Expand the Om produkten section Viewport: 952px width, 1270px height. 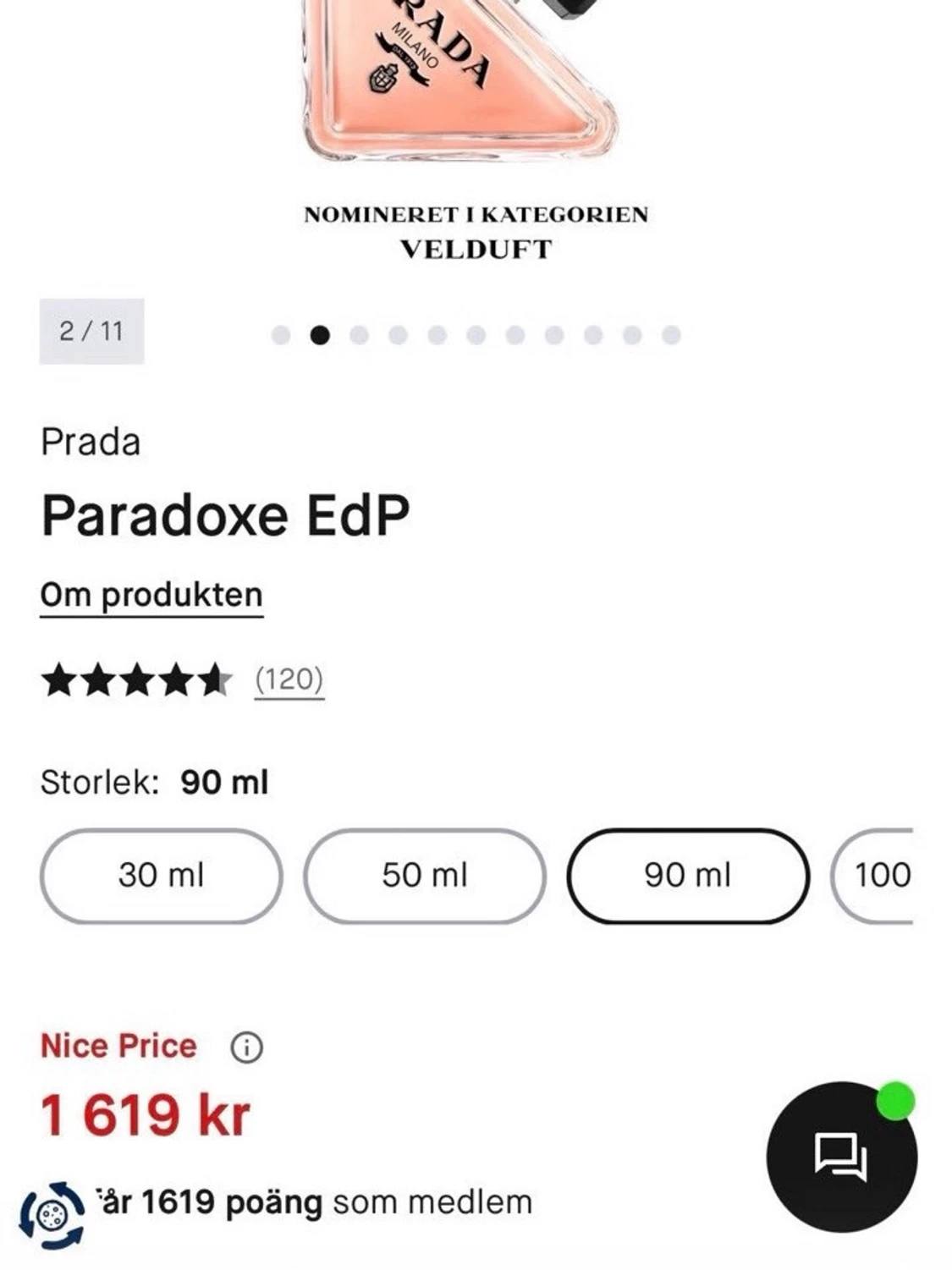tap(151, 594)
